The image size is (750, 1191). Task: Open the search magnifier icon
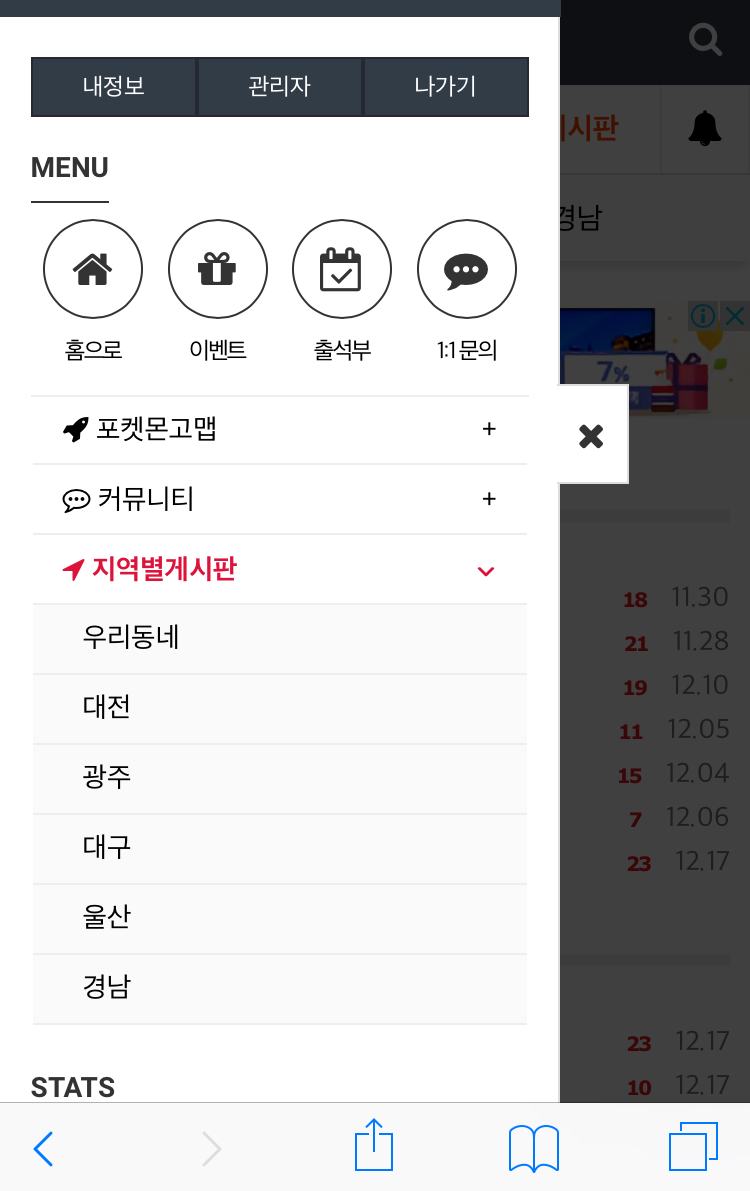(706, 40)
